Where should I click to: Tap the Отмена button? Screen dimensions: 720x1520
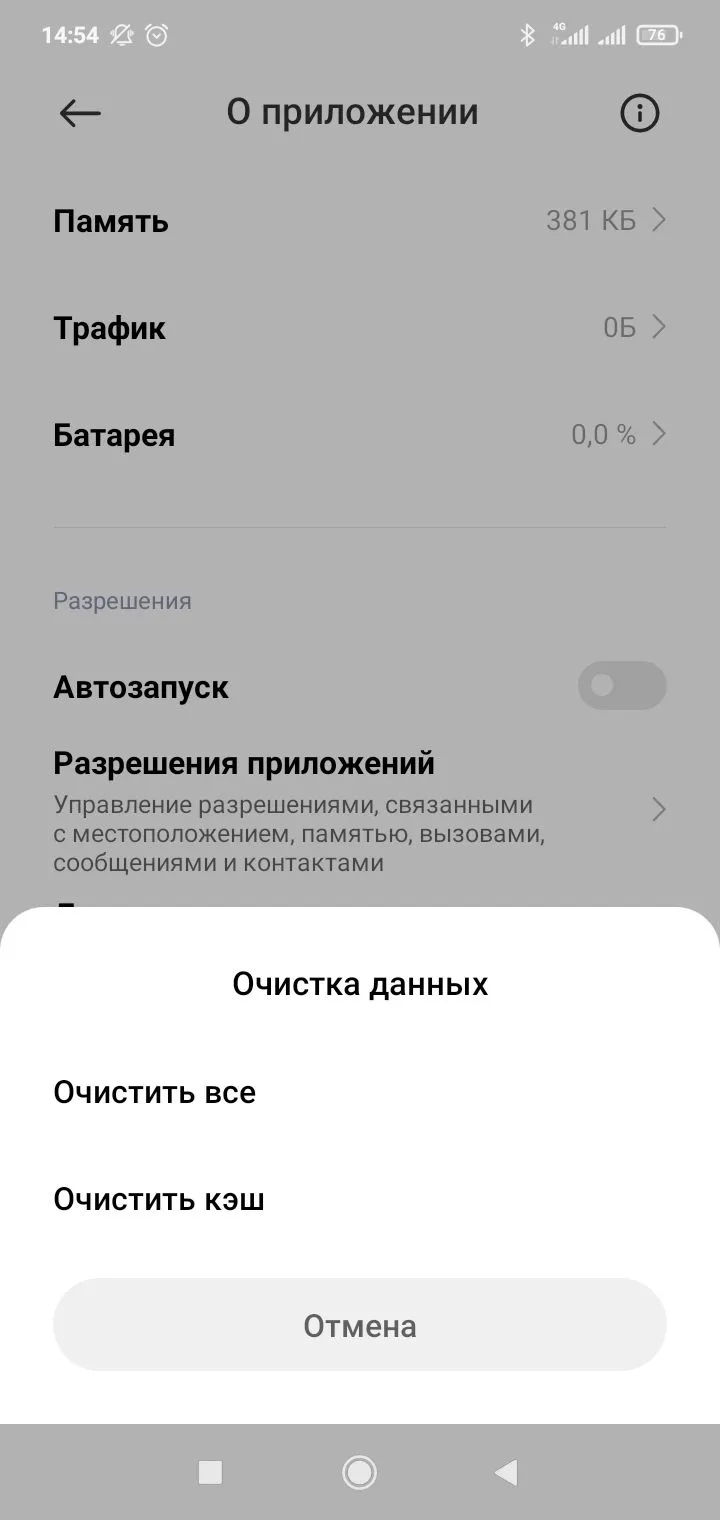pyautogui.click(x=360, y=1325)
